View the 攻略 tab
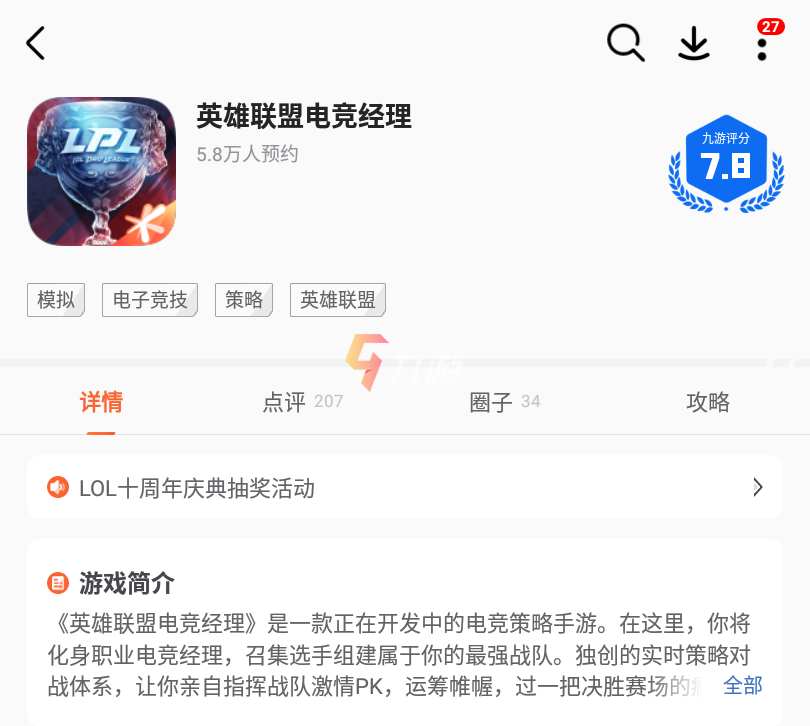Viewport: 810px width, 726px height. [708, 402]
